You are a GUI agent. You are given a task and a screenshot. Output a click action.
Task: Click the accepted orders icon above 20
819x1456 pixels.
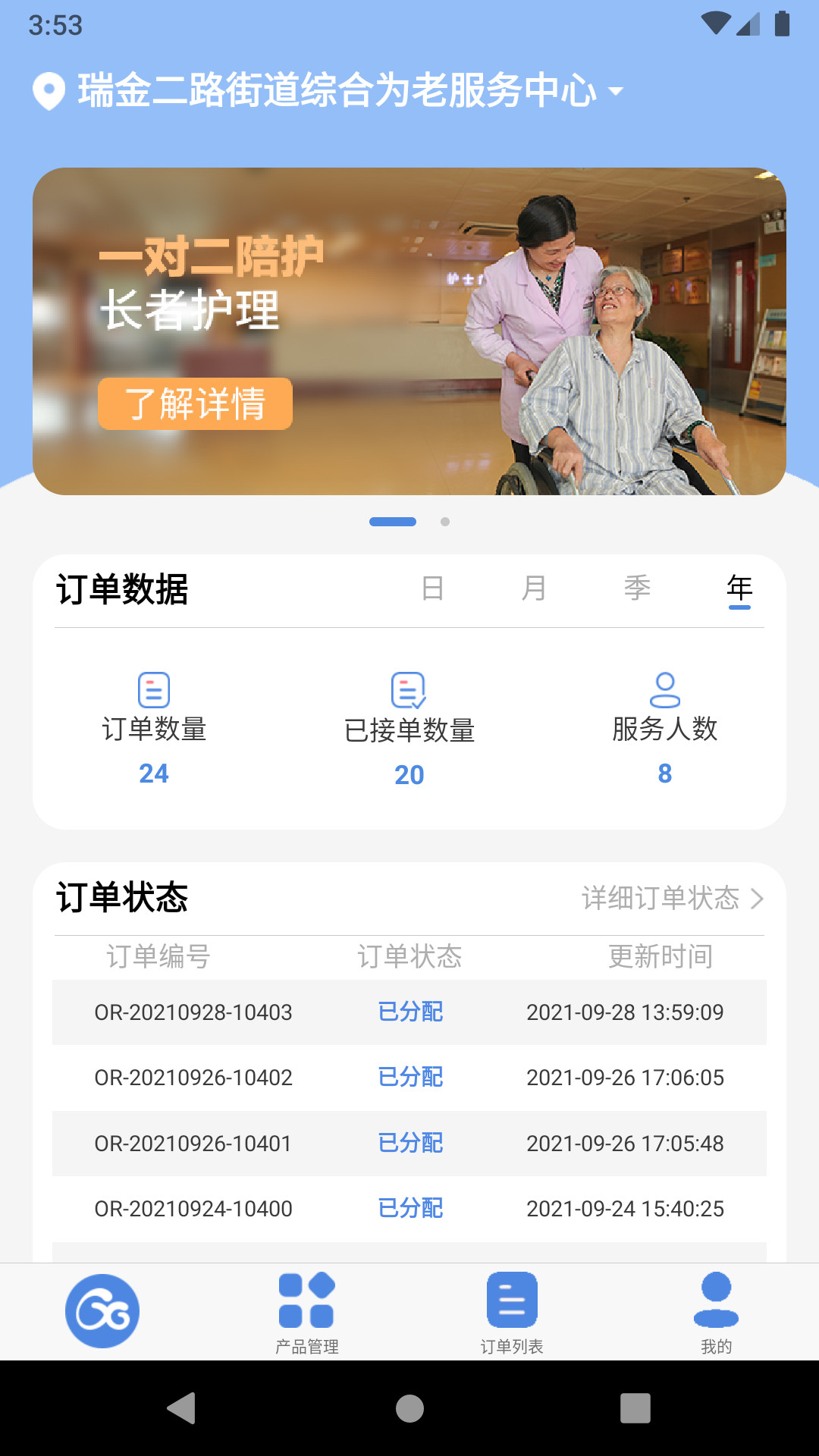[x=409, y=691]
